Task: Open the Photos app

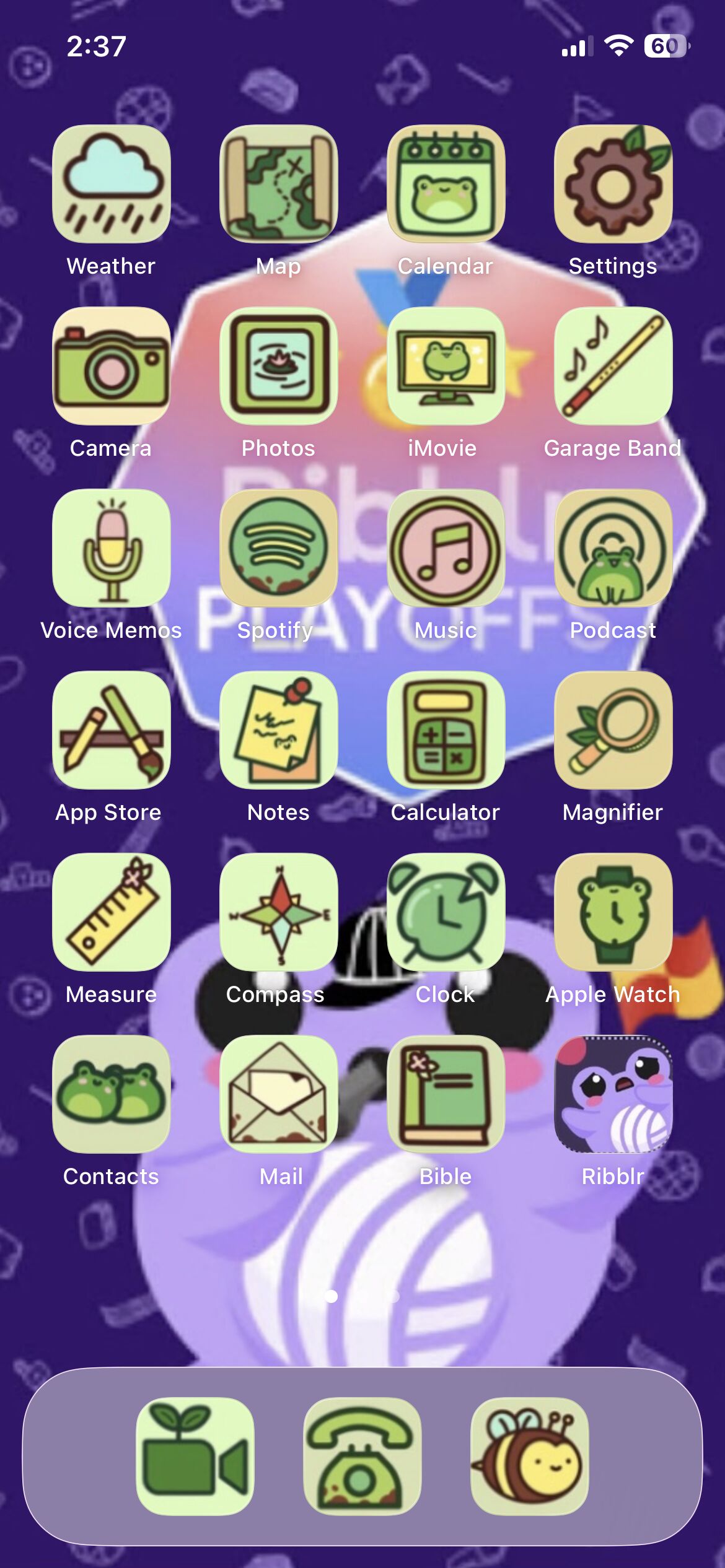Action: tap(279, 366)
